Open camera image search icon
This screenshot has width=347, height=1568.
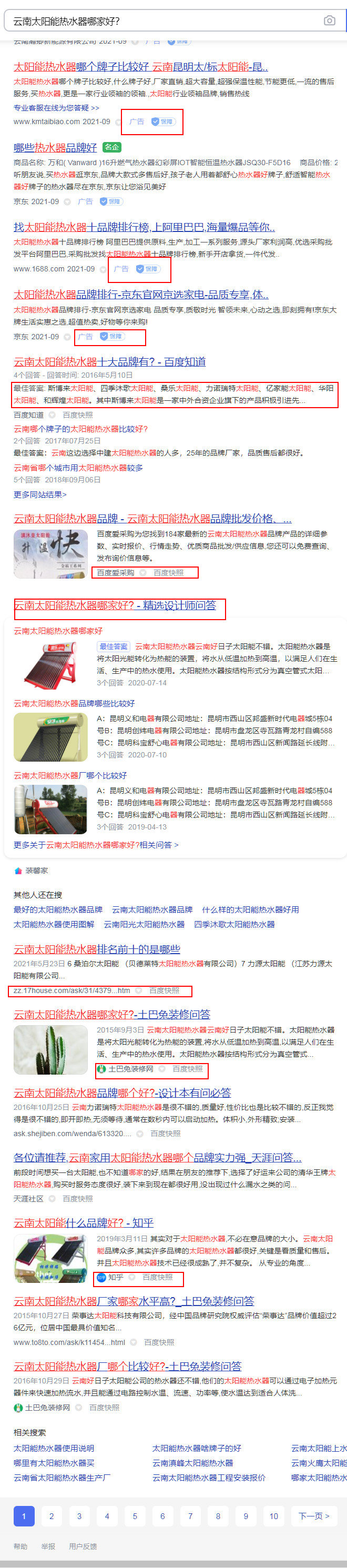pyautogui.click(x=329, y=21)
